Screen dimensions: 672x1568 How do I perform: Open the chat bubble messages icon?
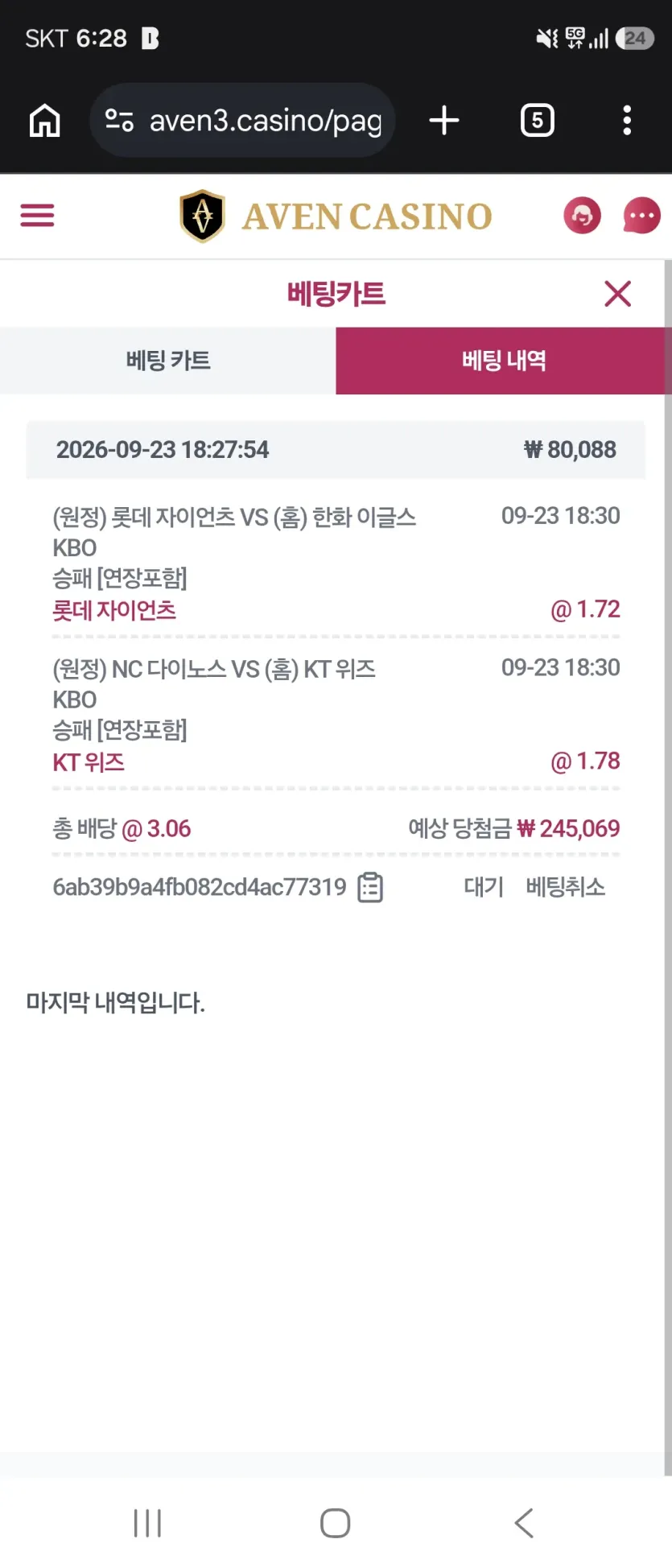641,216
